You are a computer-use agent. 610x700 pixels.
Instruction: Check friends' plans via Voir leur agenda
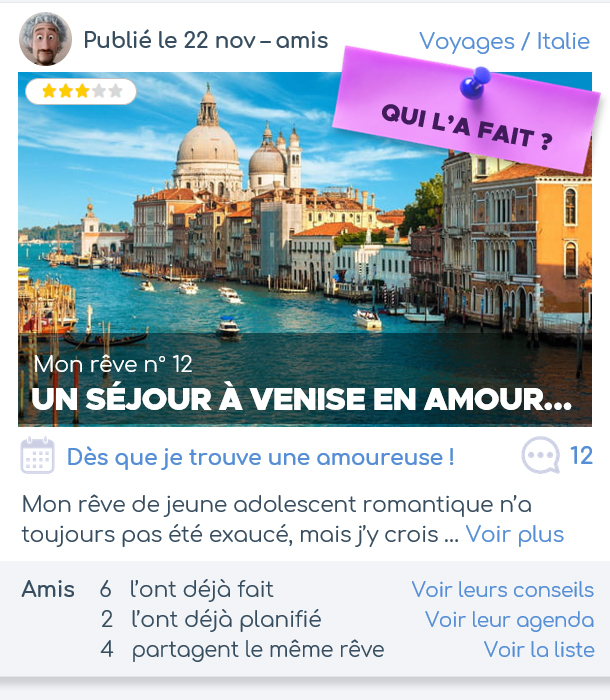[509, 620]
